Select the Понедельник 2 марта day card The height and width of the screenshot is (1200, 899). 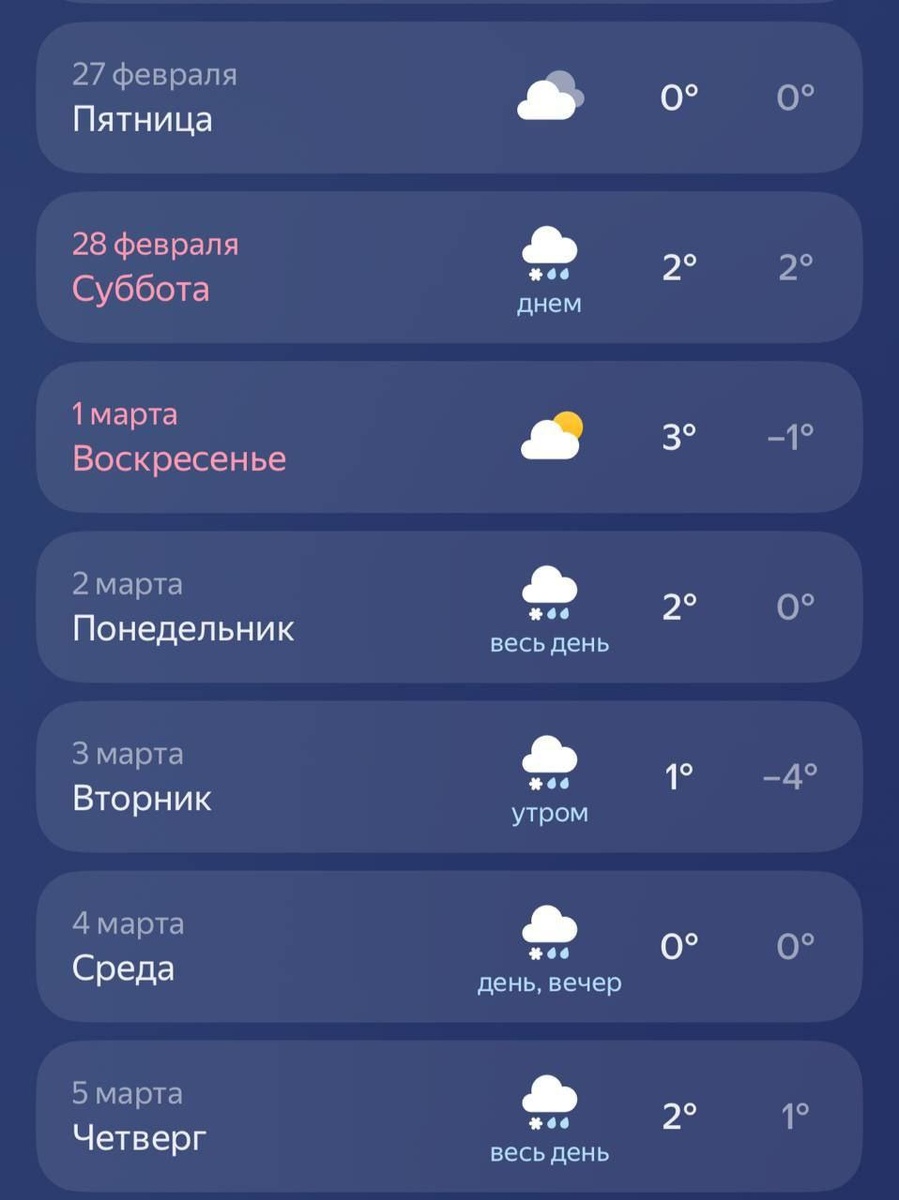(449, 608)
